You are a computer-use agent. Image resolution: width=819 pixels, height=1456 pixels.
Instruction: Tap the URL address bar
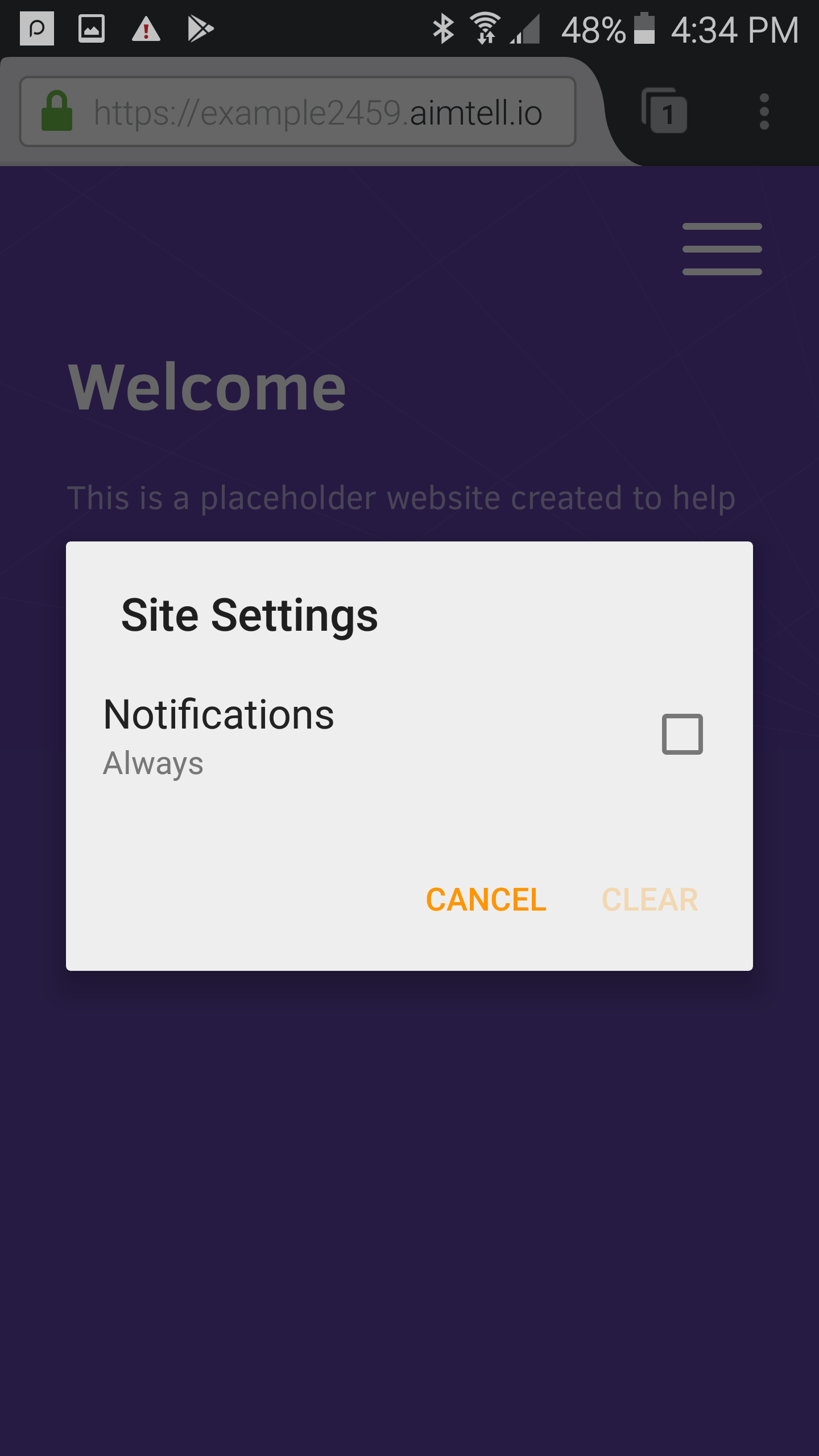click(x=318, y=112)
